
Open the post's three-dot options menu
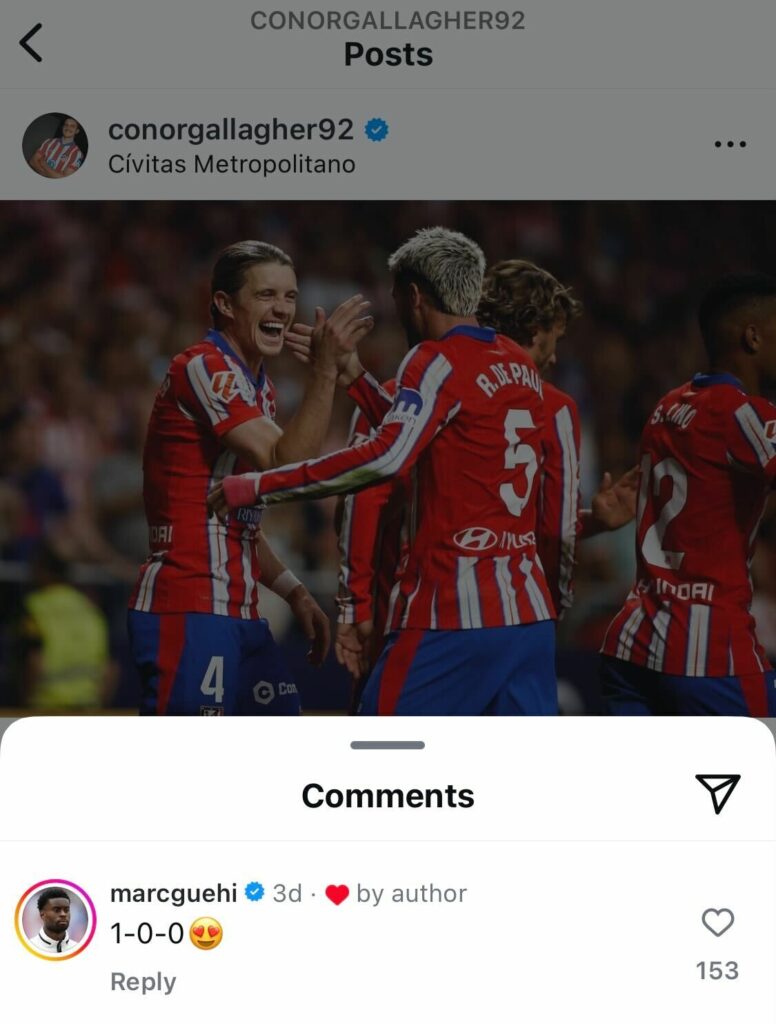[730, 145]
